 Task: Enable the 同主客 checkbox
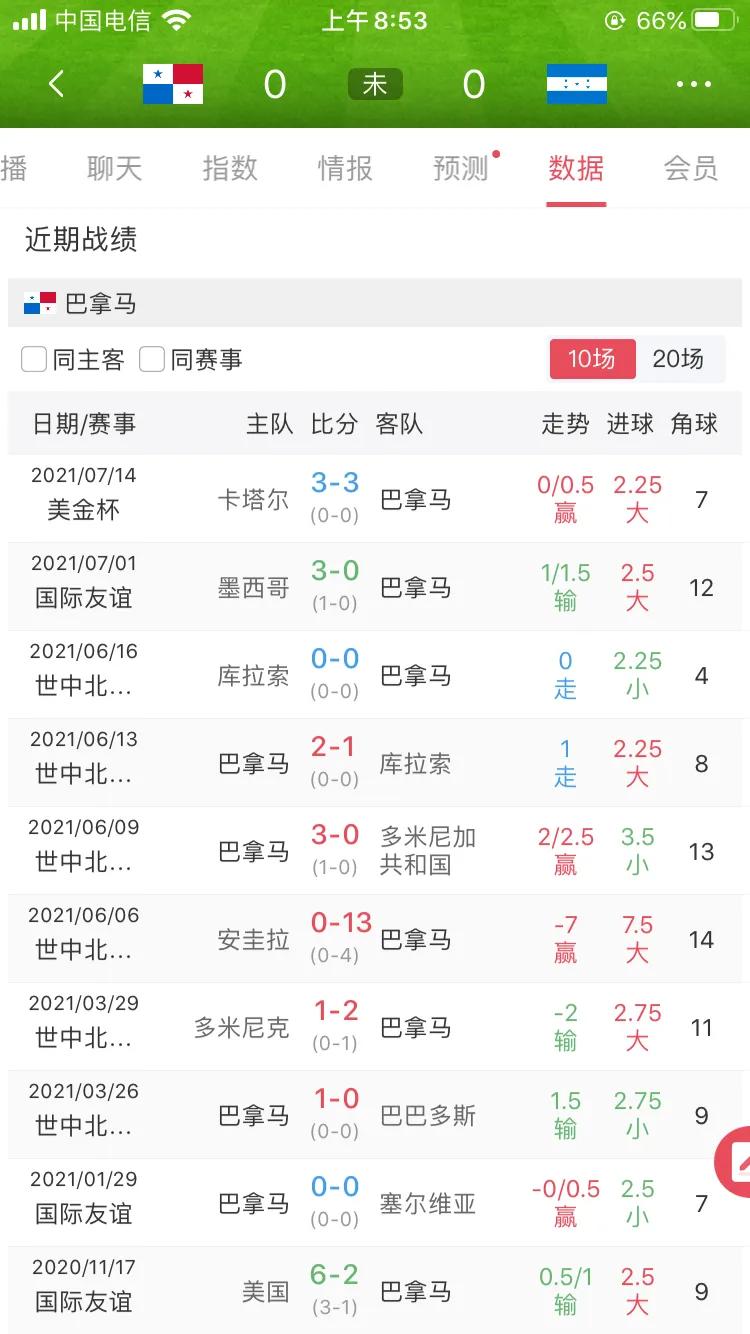click(x=35, y=358)
